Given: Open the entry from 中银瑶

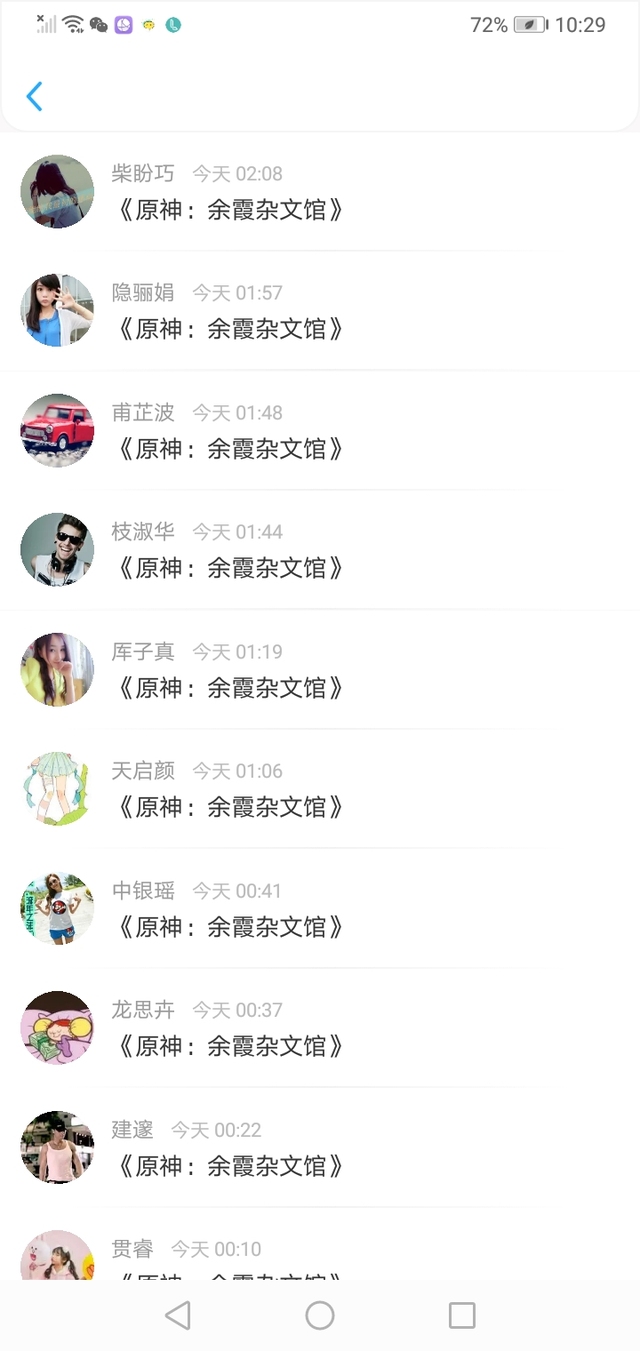Looking at the screenshot, I should (x=320, y=908).
